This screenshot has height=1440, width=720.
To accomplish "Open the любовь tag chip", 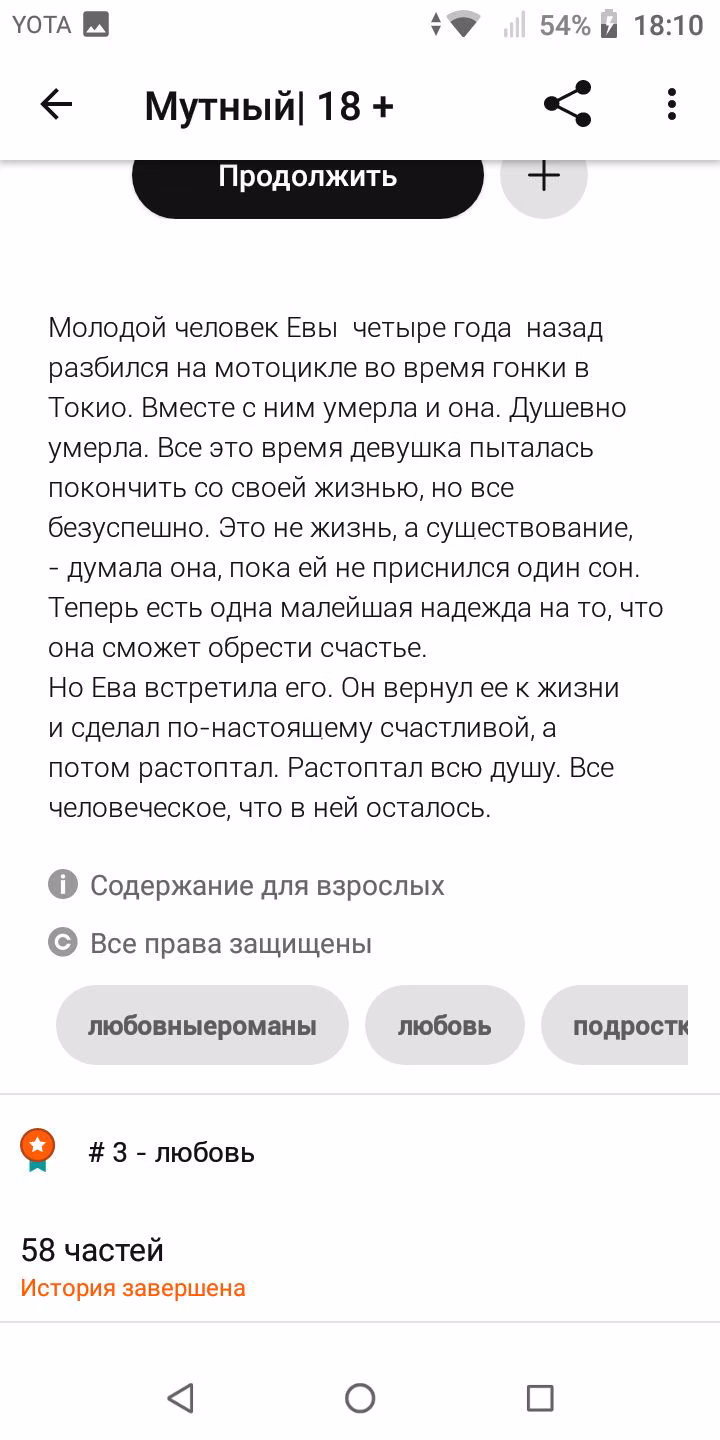I will (445, 1025).
